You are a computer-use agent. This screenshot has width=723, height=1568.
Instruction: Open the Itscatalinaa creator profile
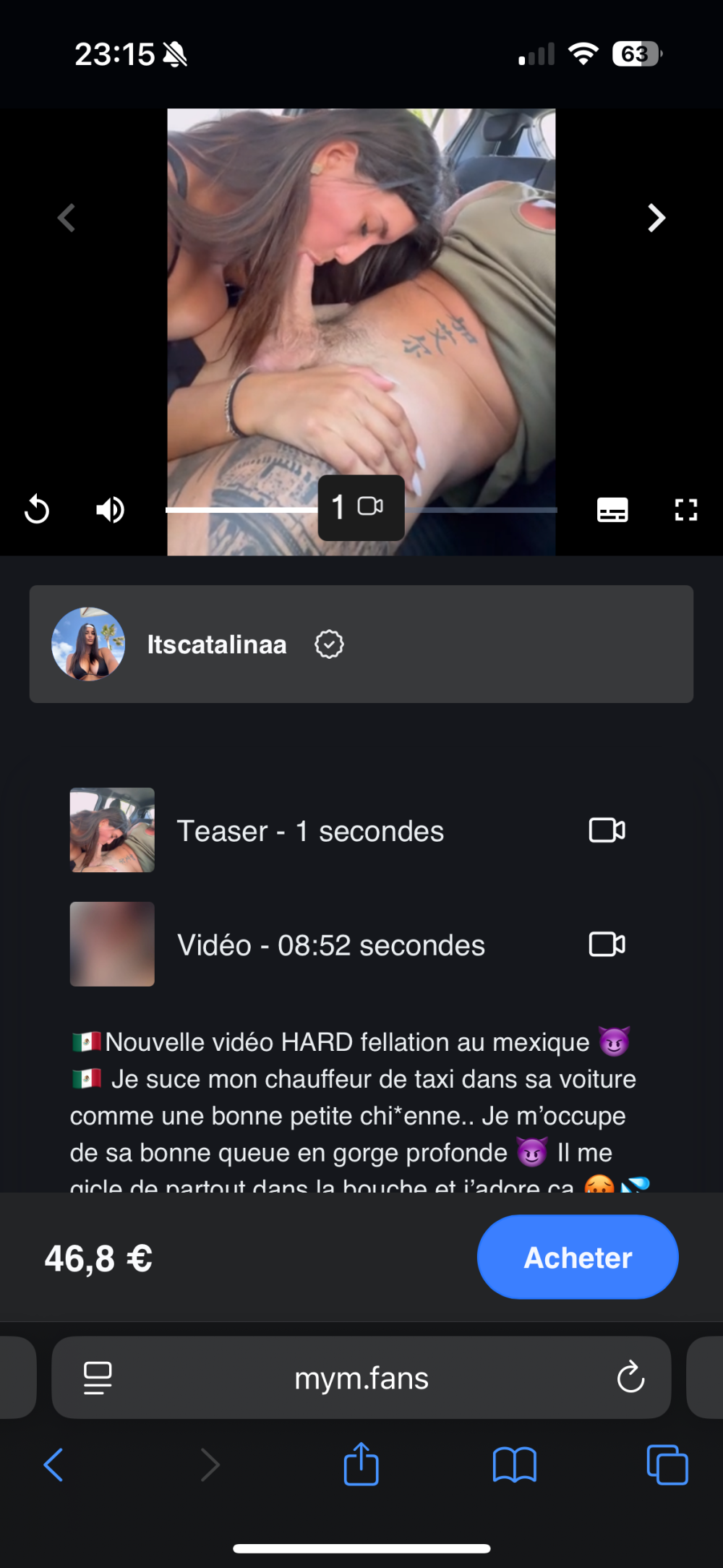[x=217, y=644]
